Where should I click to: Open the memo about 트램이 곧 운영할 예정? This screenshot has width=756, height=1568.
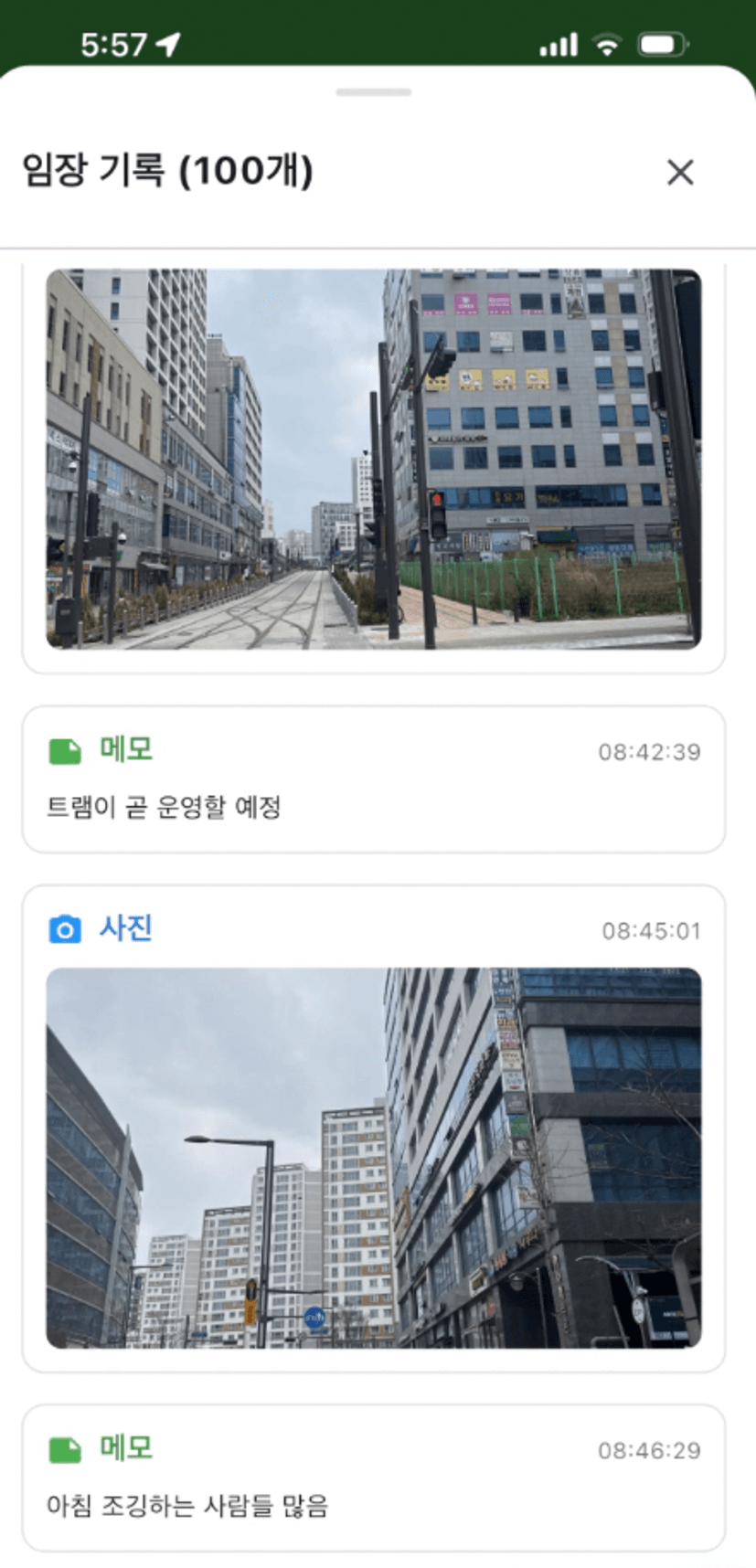[x=373, y=779]
